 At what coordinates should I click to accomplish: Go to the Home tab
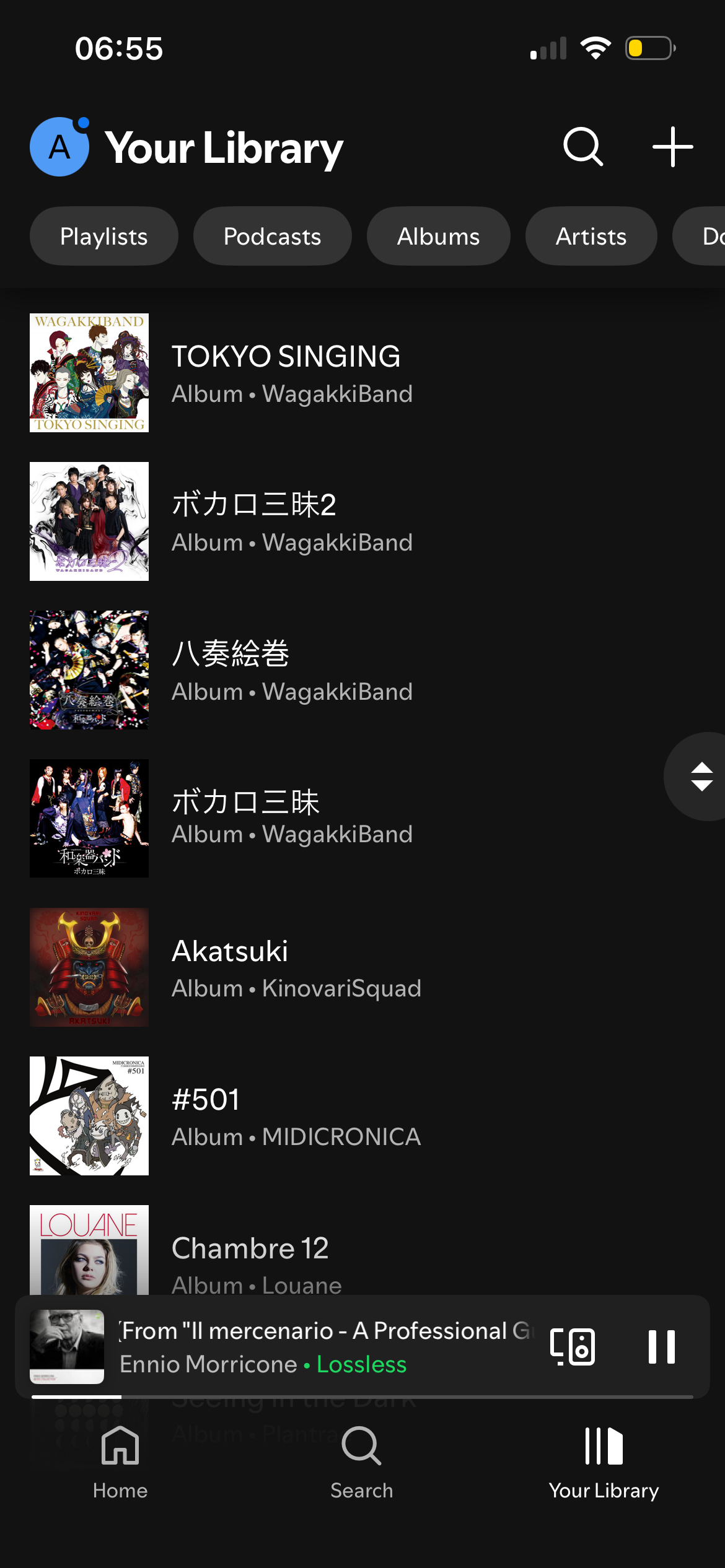click(x=120, y=1461)
